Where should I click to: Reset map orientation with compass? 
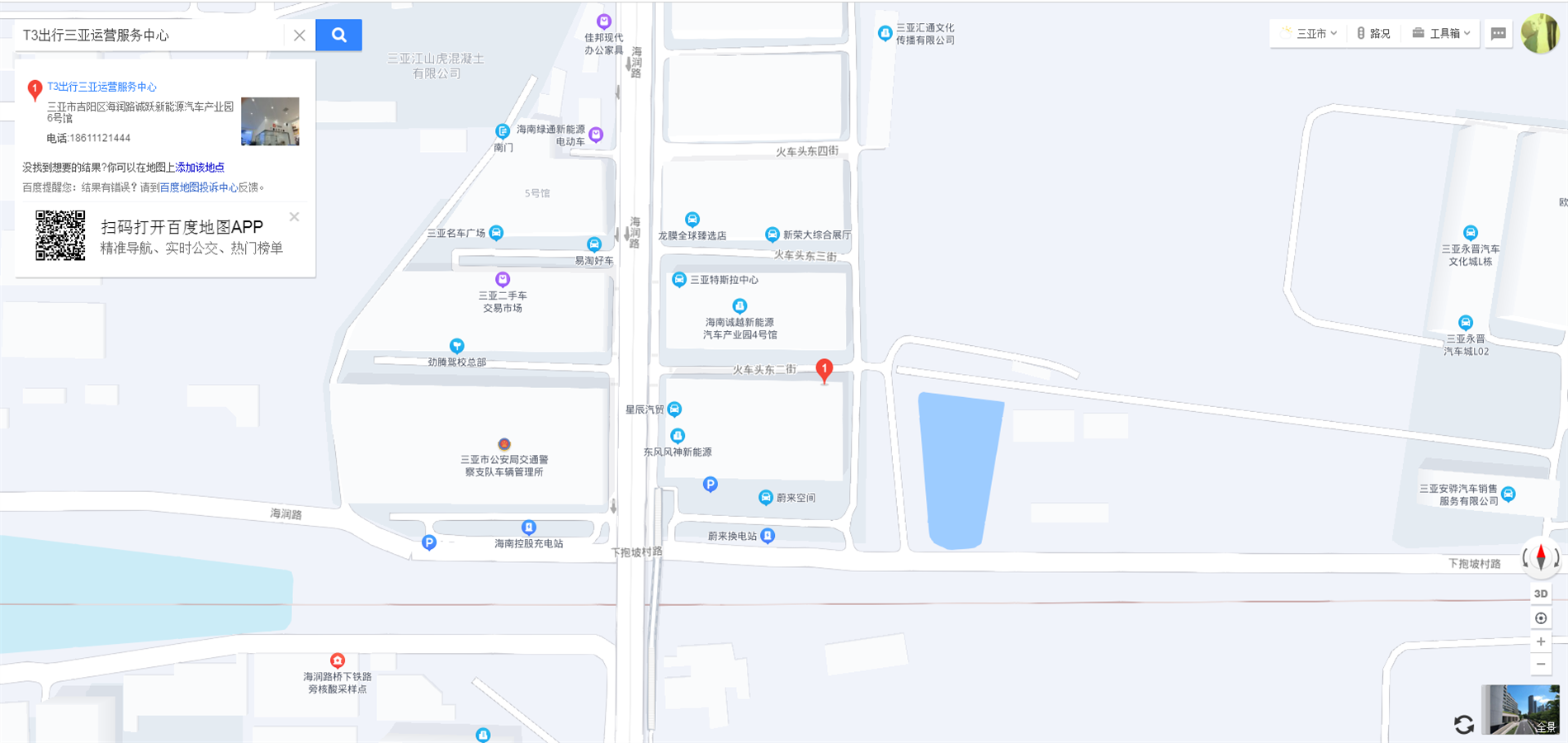pos(1540,558)
